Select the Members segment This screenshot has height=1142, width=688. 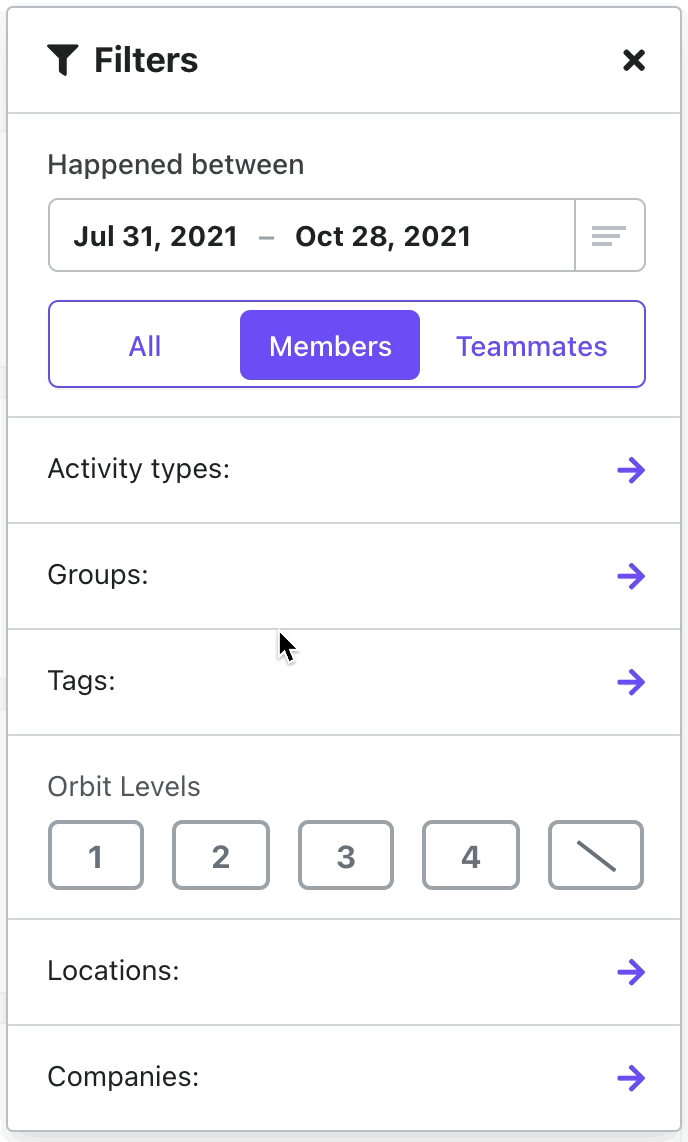(330, 345)
